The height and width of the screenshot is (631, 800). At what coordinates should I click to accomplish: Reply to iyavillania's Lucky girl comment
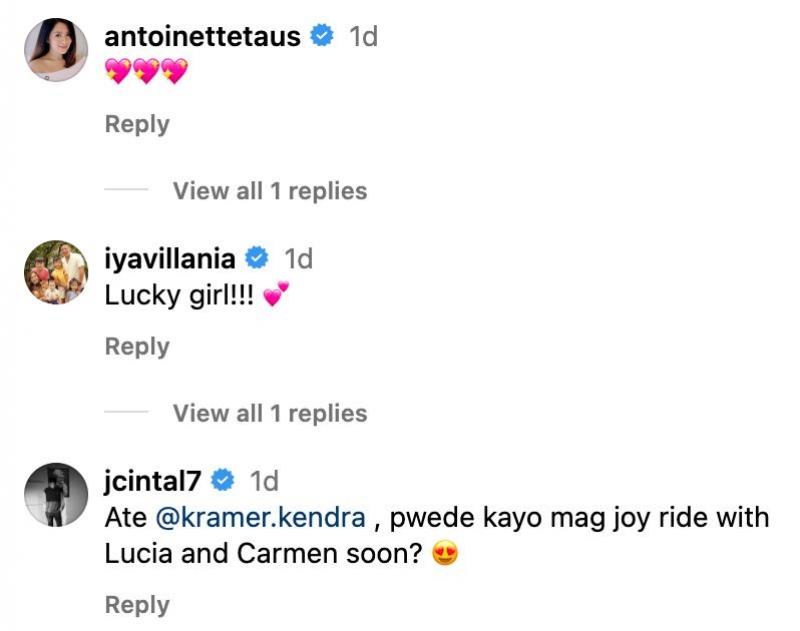[137, 347]
